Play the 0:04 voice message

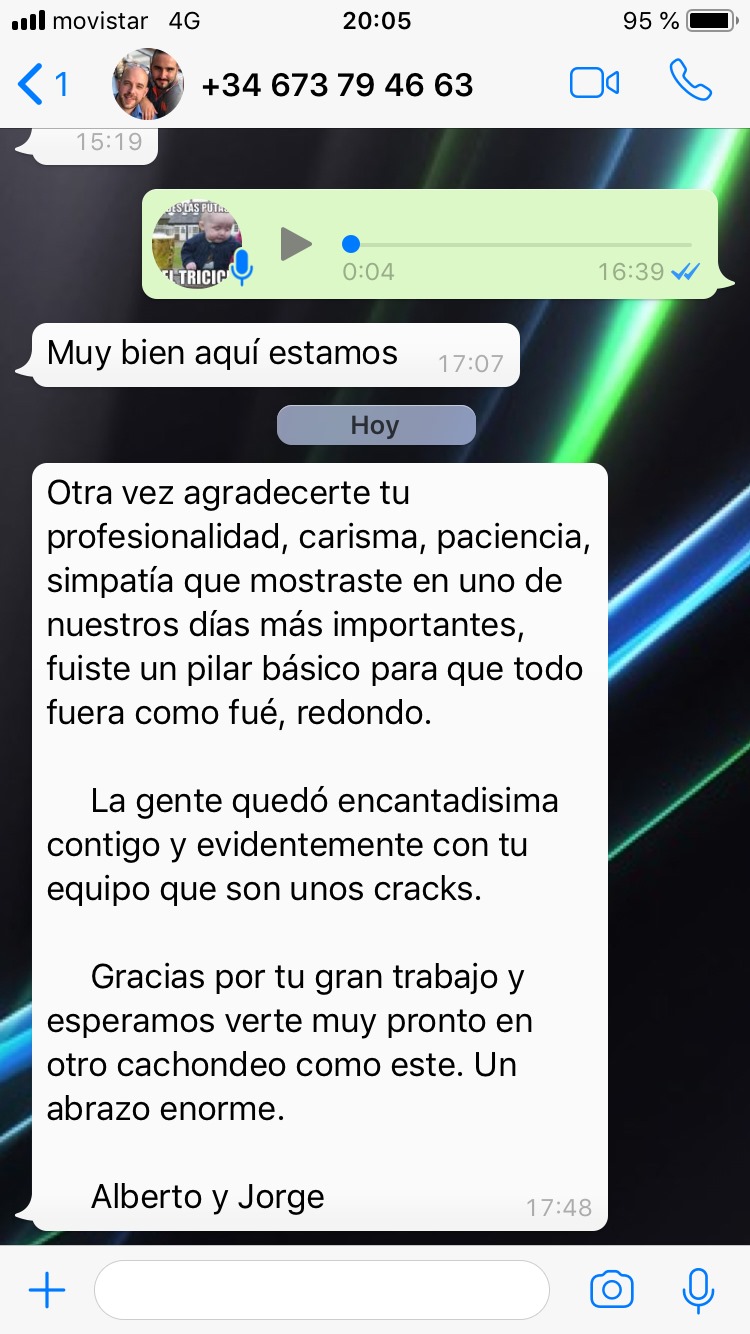pyautogui.click(x=295, y=243)
